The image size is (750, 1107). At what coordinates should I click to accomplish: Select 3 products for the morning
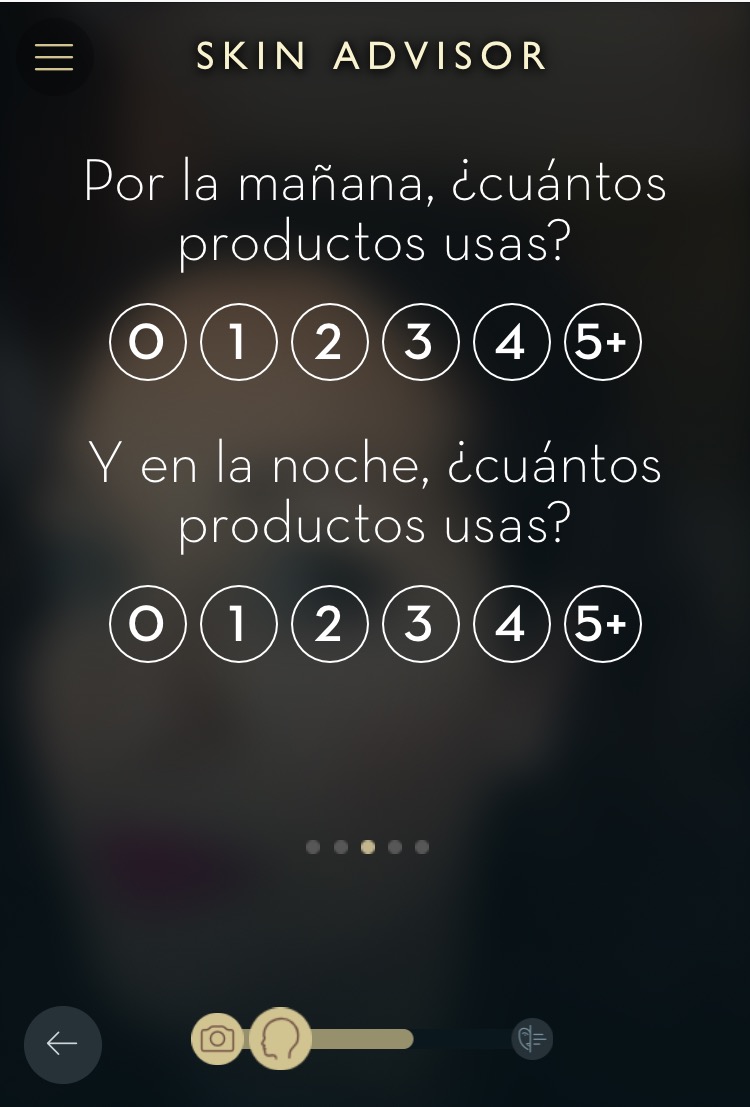(x=420, y=343)
